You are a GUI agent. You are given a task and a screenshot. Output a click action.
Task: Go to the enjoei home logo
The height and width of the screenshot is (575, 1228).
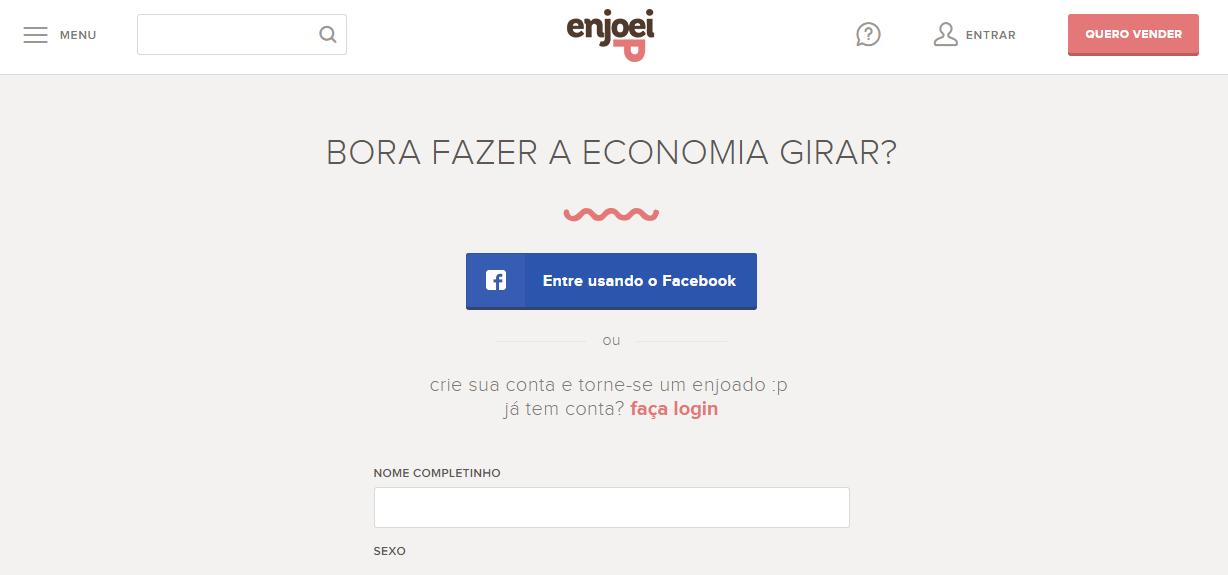(611, 36)
